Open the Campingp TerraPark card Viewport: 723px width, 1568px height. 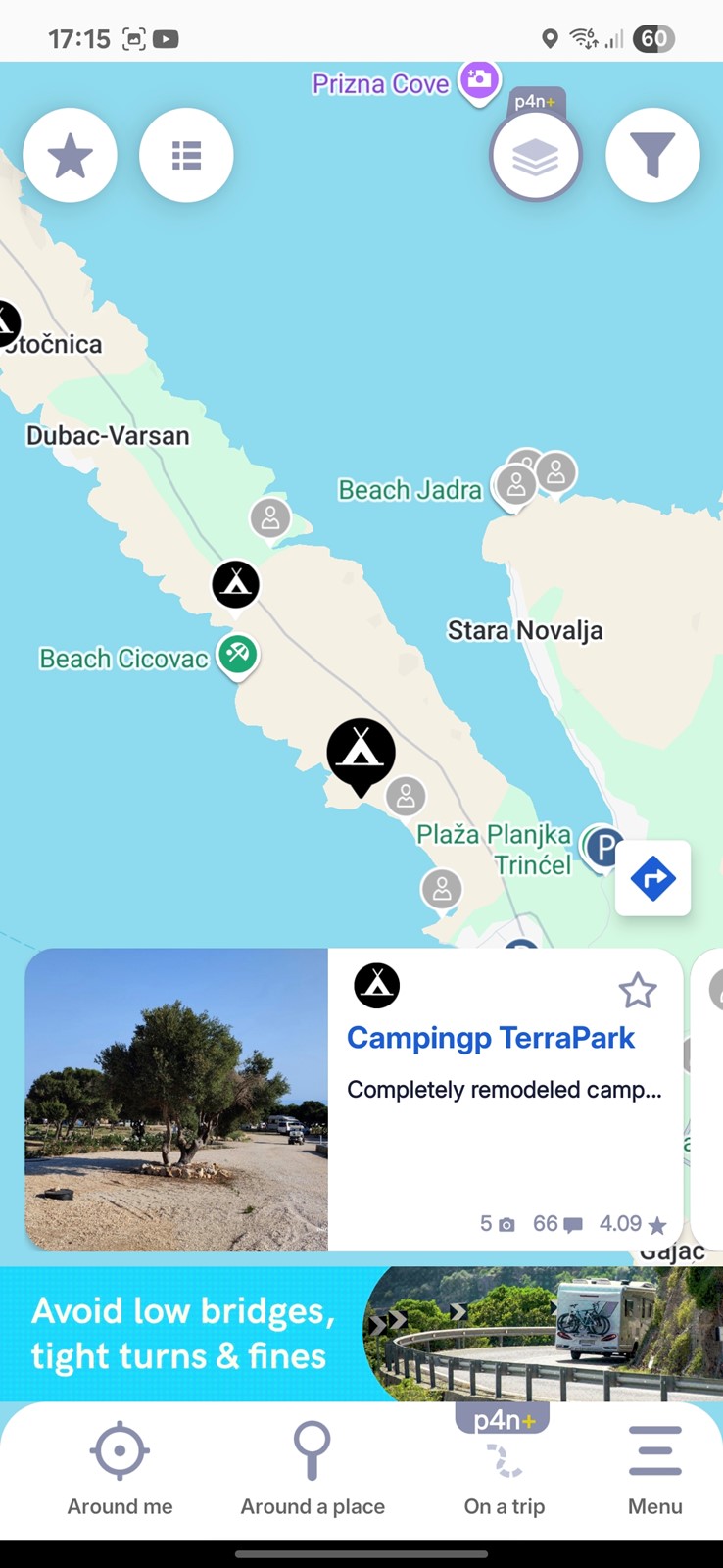354,1100
